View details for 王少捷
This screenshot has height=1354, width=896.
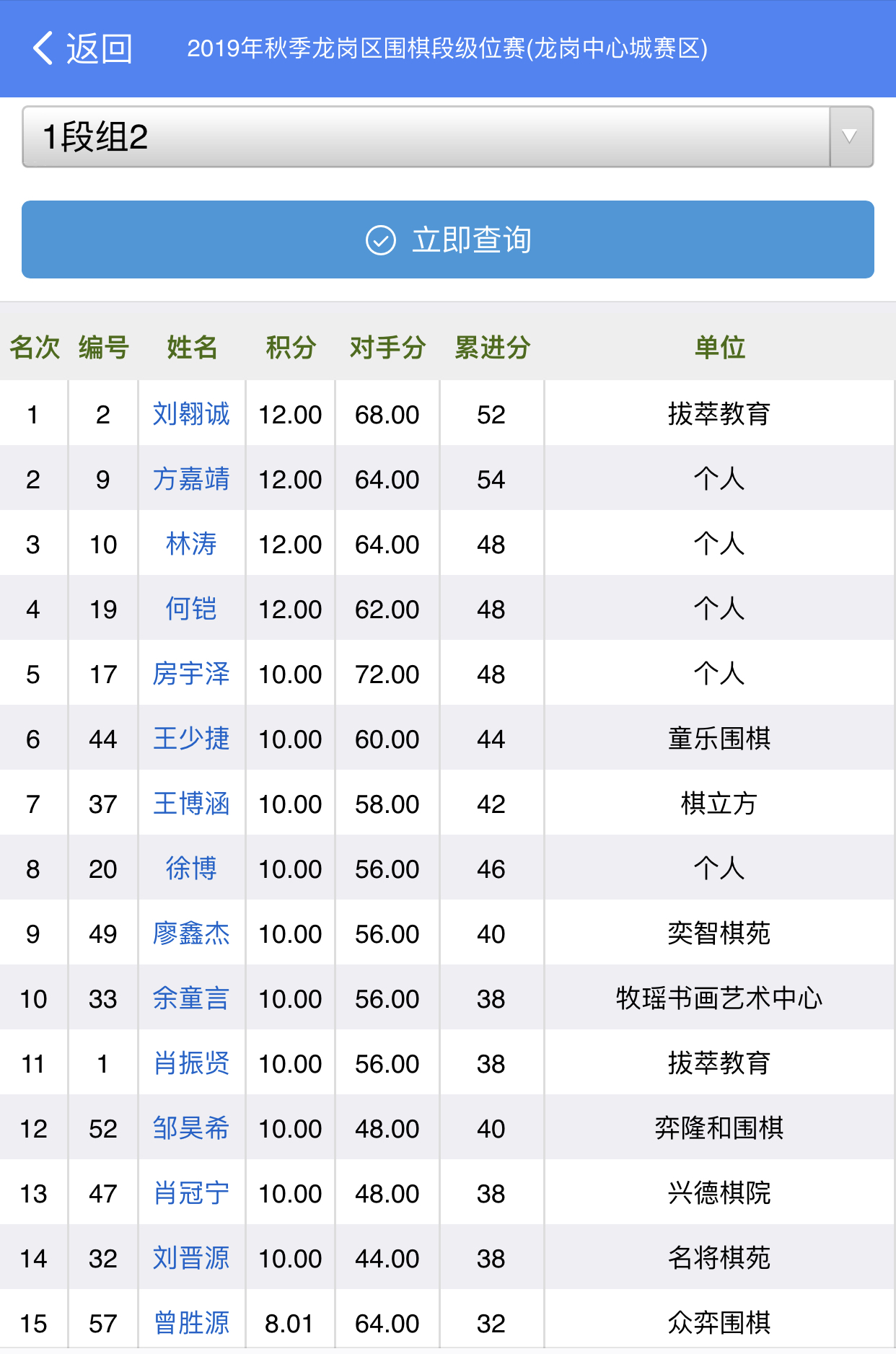pyautogui.click(x=191, y=739)
